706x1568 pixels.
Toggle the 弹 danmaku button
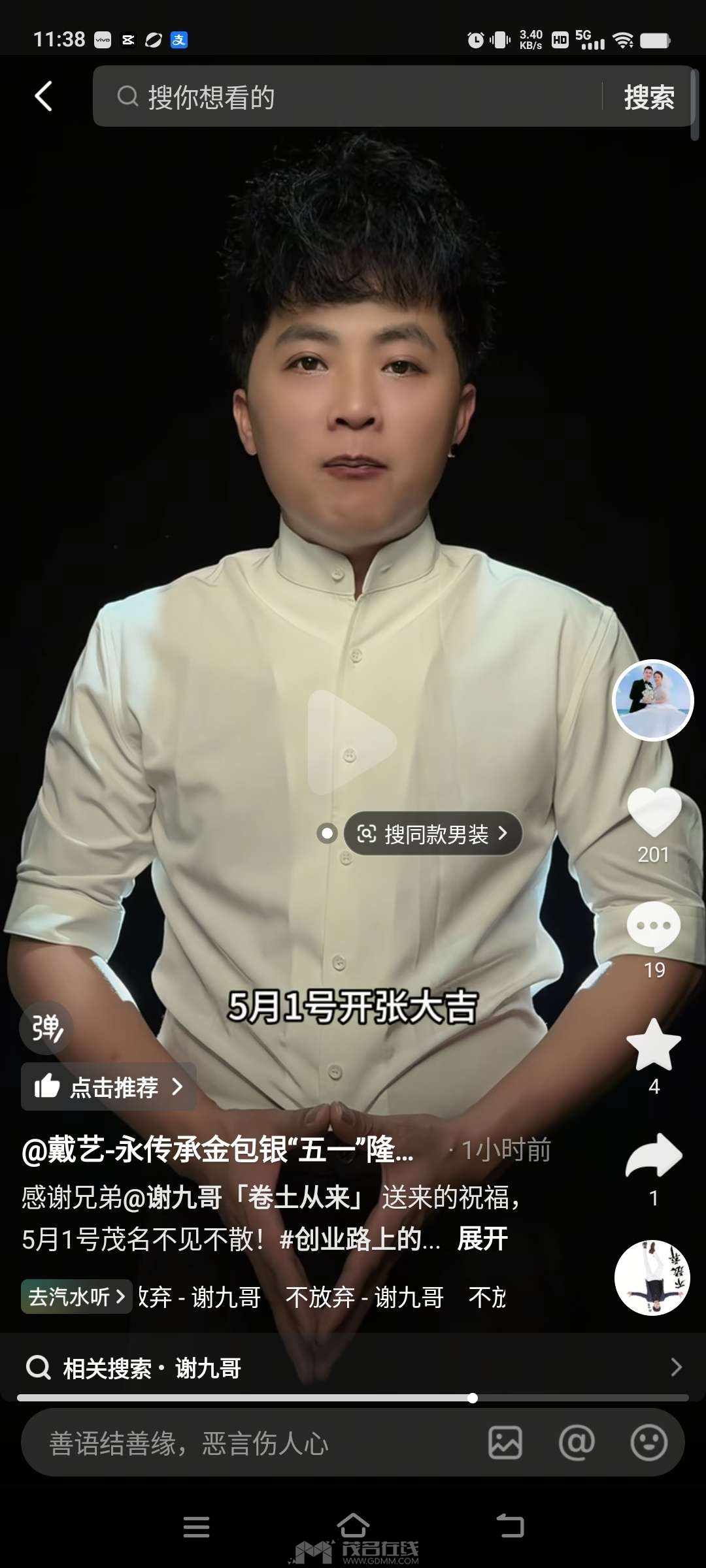coord(47,1028)
